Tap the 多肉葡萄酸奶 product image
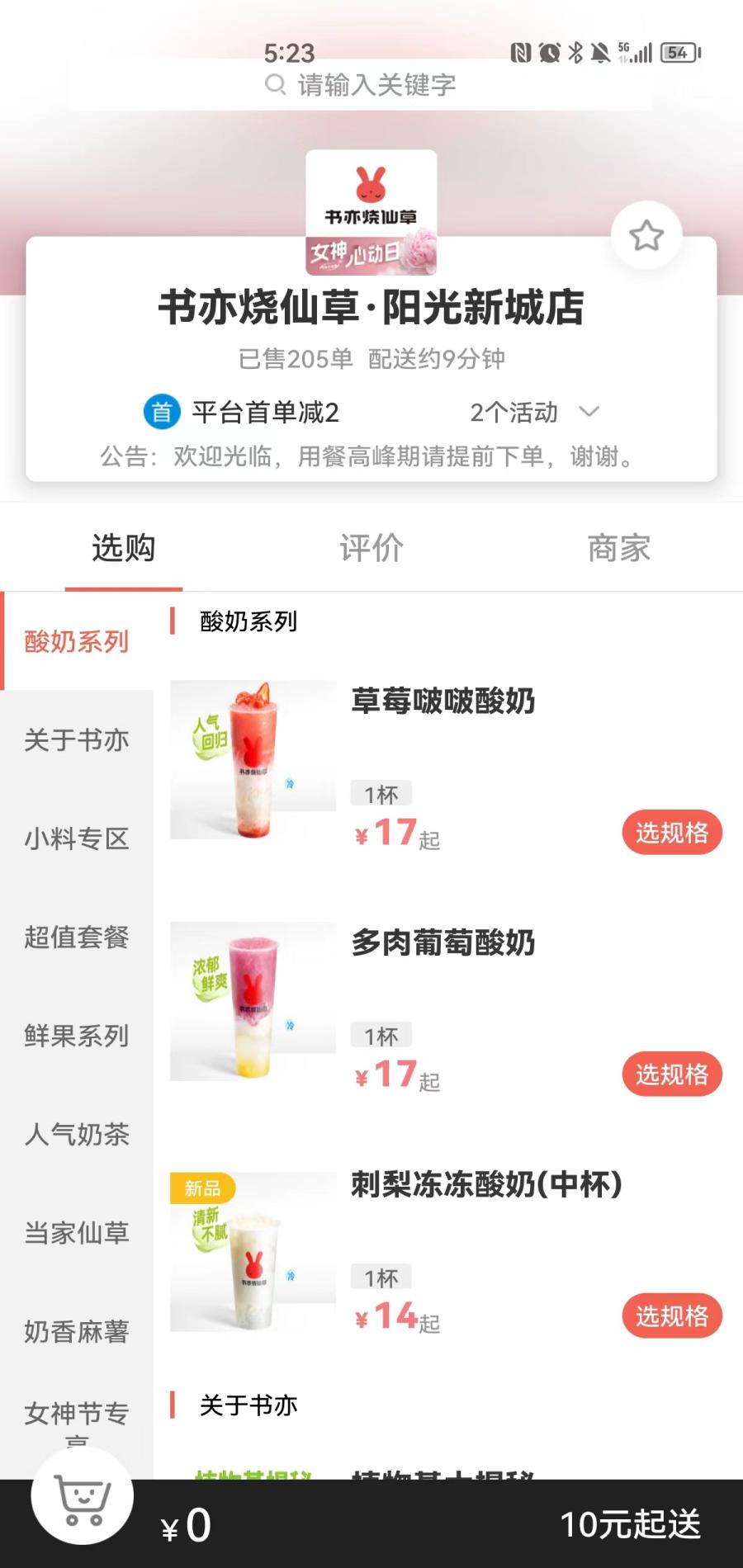 tap(251, 1001)
